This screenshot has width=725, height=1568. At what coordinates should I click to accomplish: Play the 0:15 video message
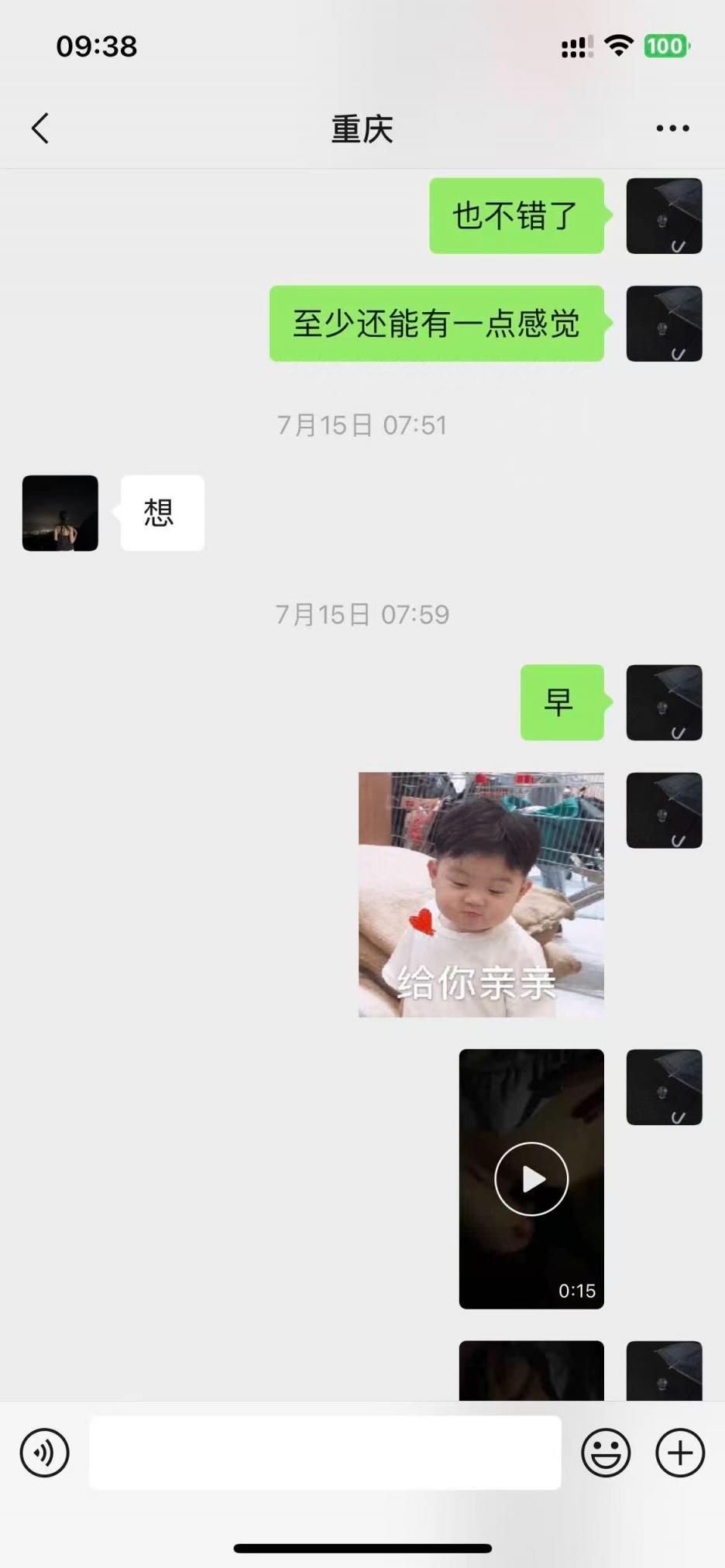(531, 1179)
